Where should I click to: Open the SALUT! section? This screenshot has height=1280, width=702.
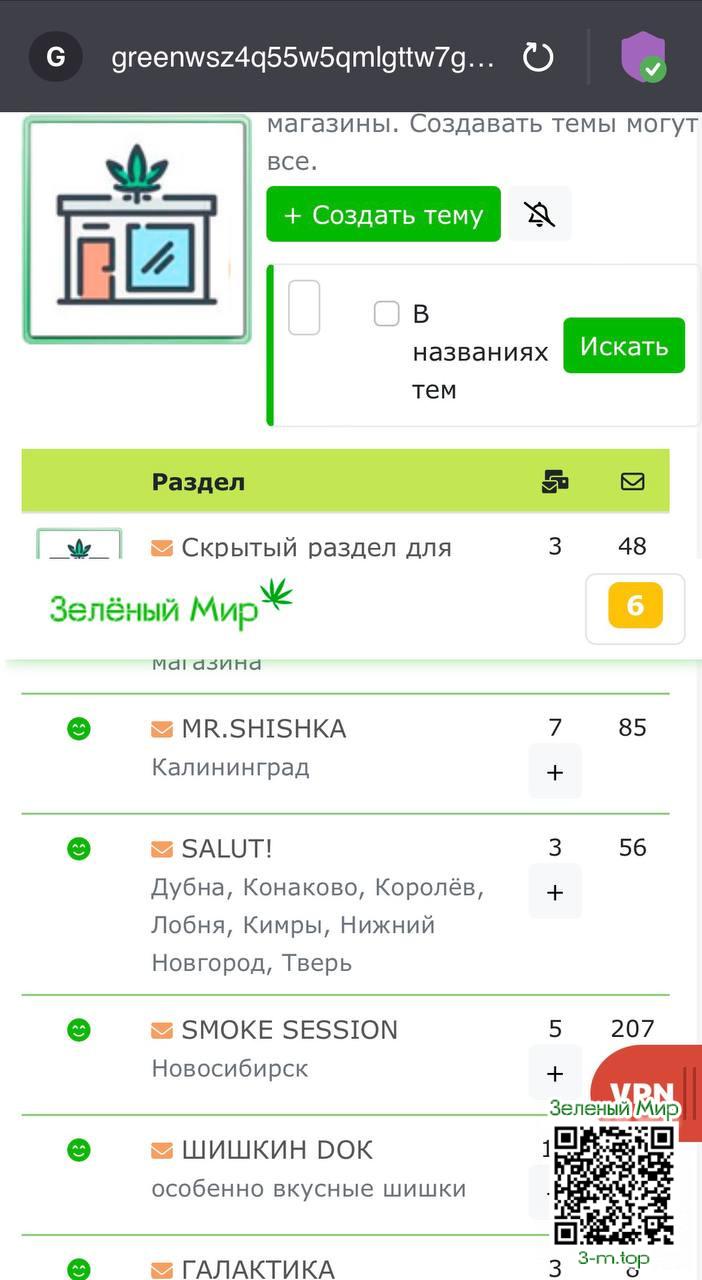[x=226, y=849]
